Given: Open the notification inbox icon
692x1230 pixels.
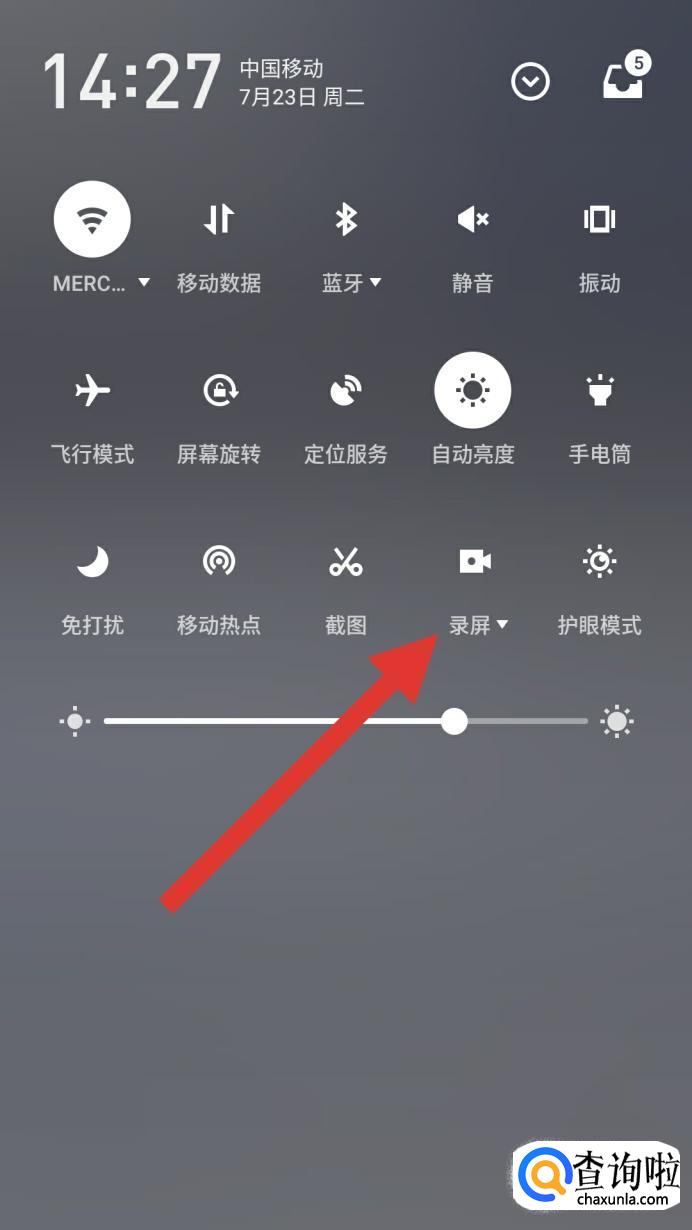Looking at the screenshot, I should coord(624,82).
